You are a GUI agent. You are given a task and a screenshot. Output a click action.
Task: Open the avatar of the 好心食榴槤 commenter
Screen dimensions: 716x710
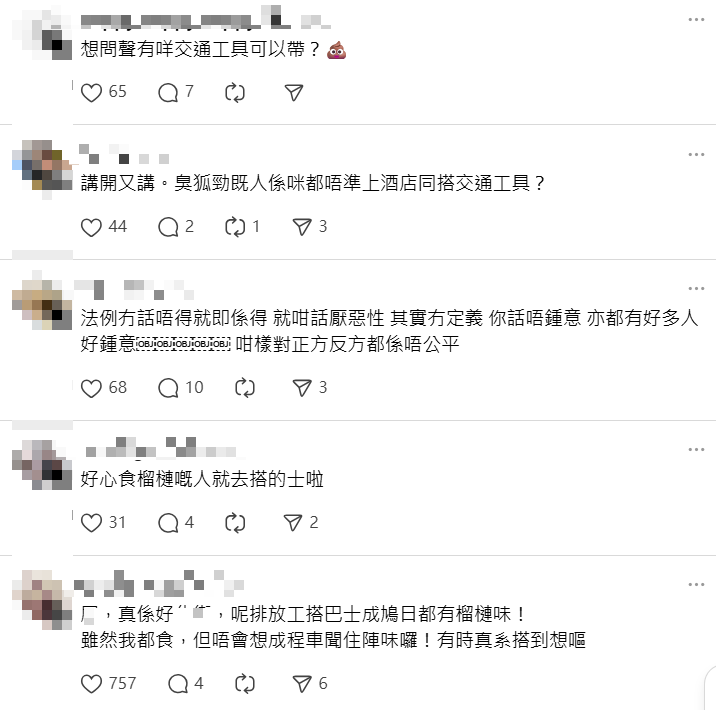click(39, 466)
